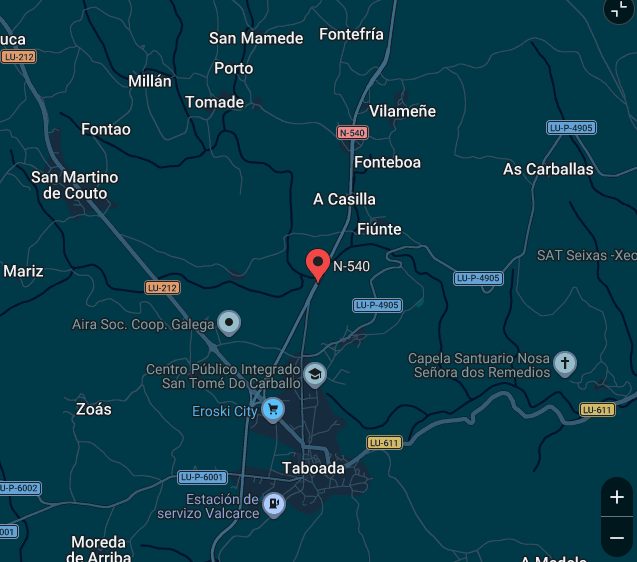Image resolution: width=637 pixels, height=562 pixels.
Task: Zoom out of the map
Action: coord(616,538)
